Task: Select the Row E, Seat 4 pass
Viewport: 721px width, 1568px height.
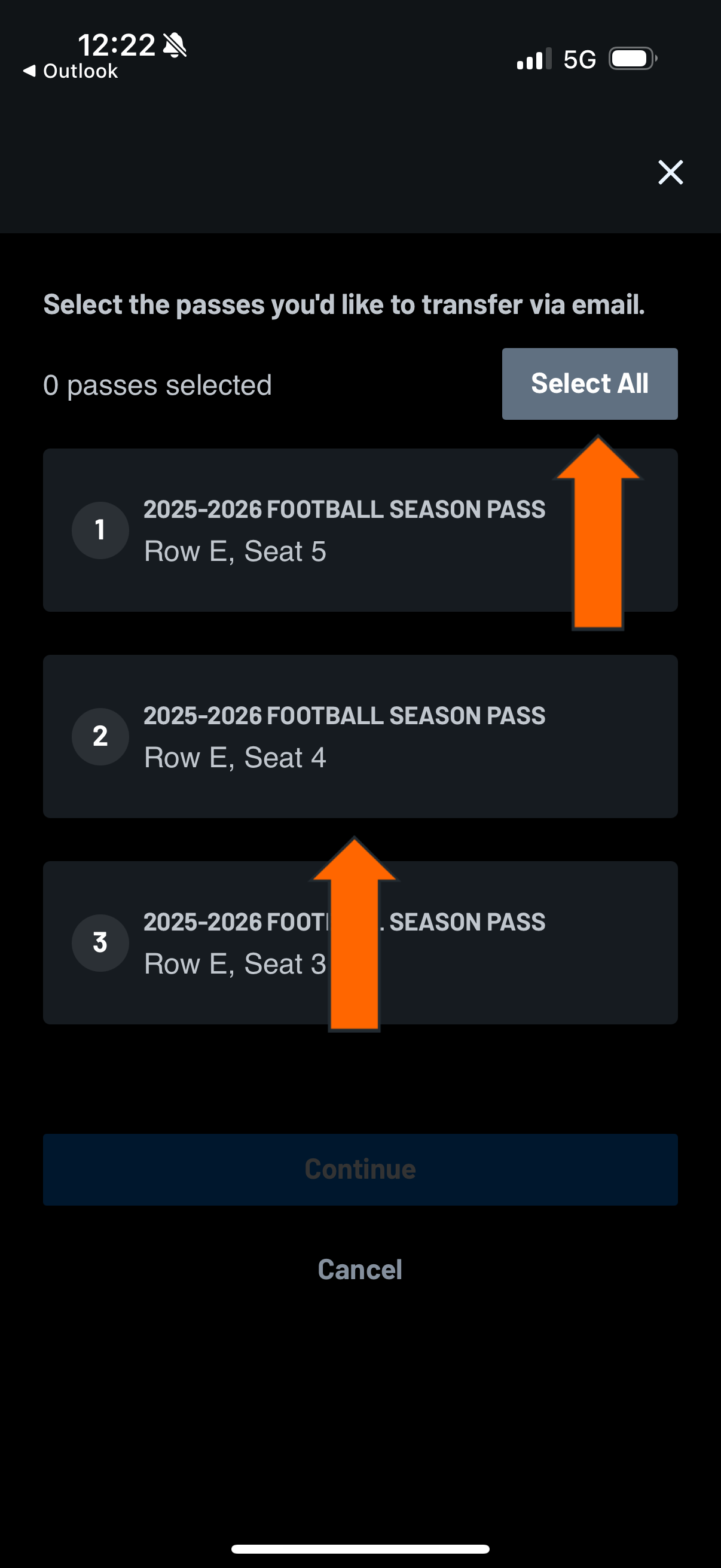Action: click(x=360, y=737)
